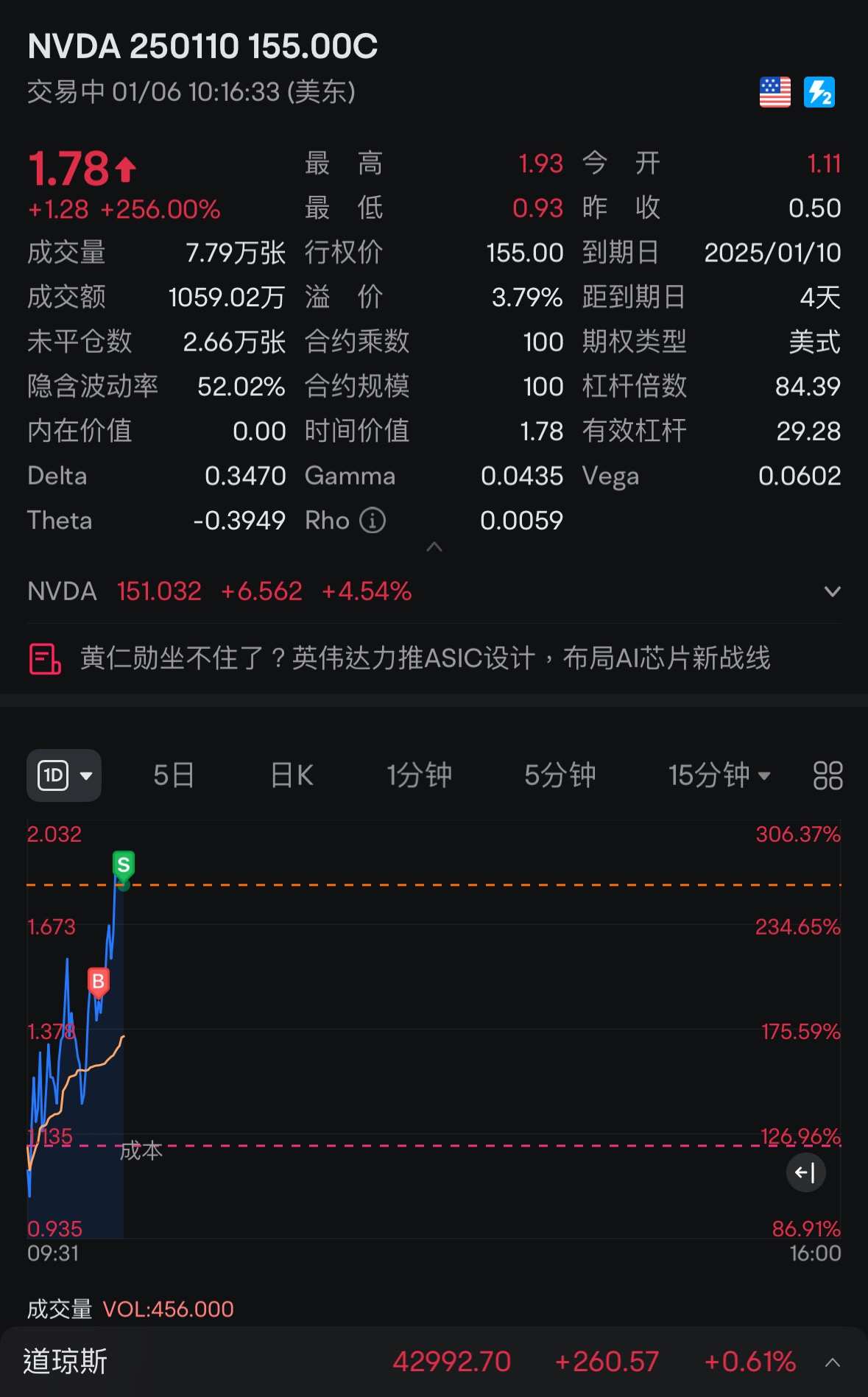Image resolution: width=868 pixels, height=1397 pixels.
Task: Select the 5分钟 chart interval
Action: (x=560, y=775)
